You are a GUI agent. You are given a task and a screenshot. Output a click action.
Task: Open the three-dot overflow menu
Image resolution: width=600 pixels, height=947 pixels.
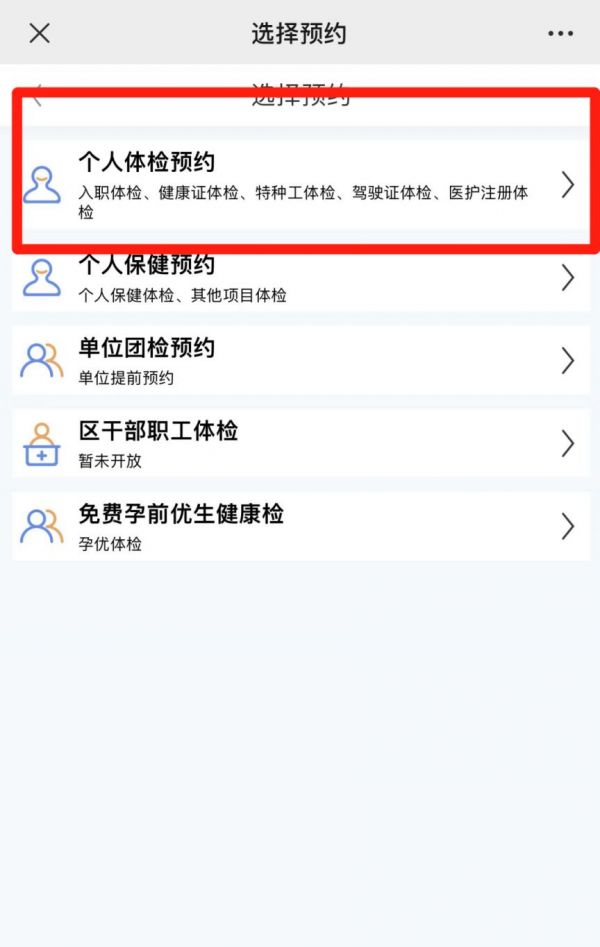[x=560, y=33]
